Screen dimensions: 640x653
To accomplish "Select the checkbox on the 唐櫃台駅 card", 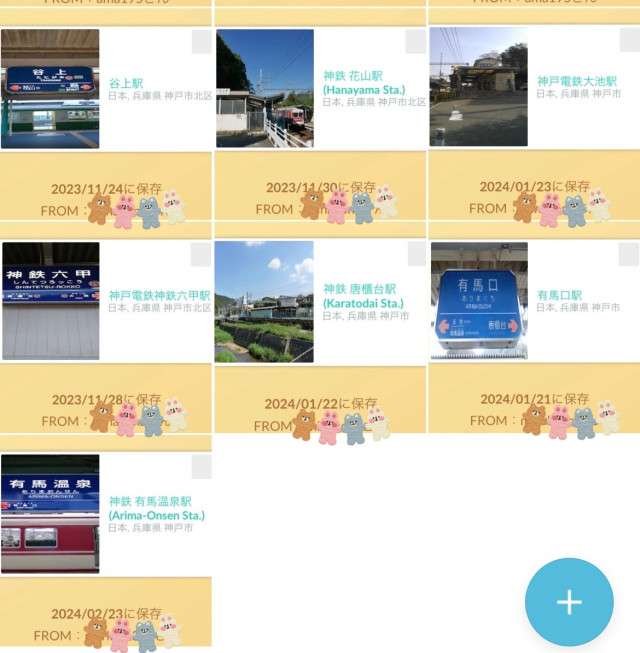I will pyautogui.click(x=415, y=255).
